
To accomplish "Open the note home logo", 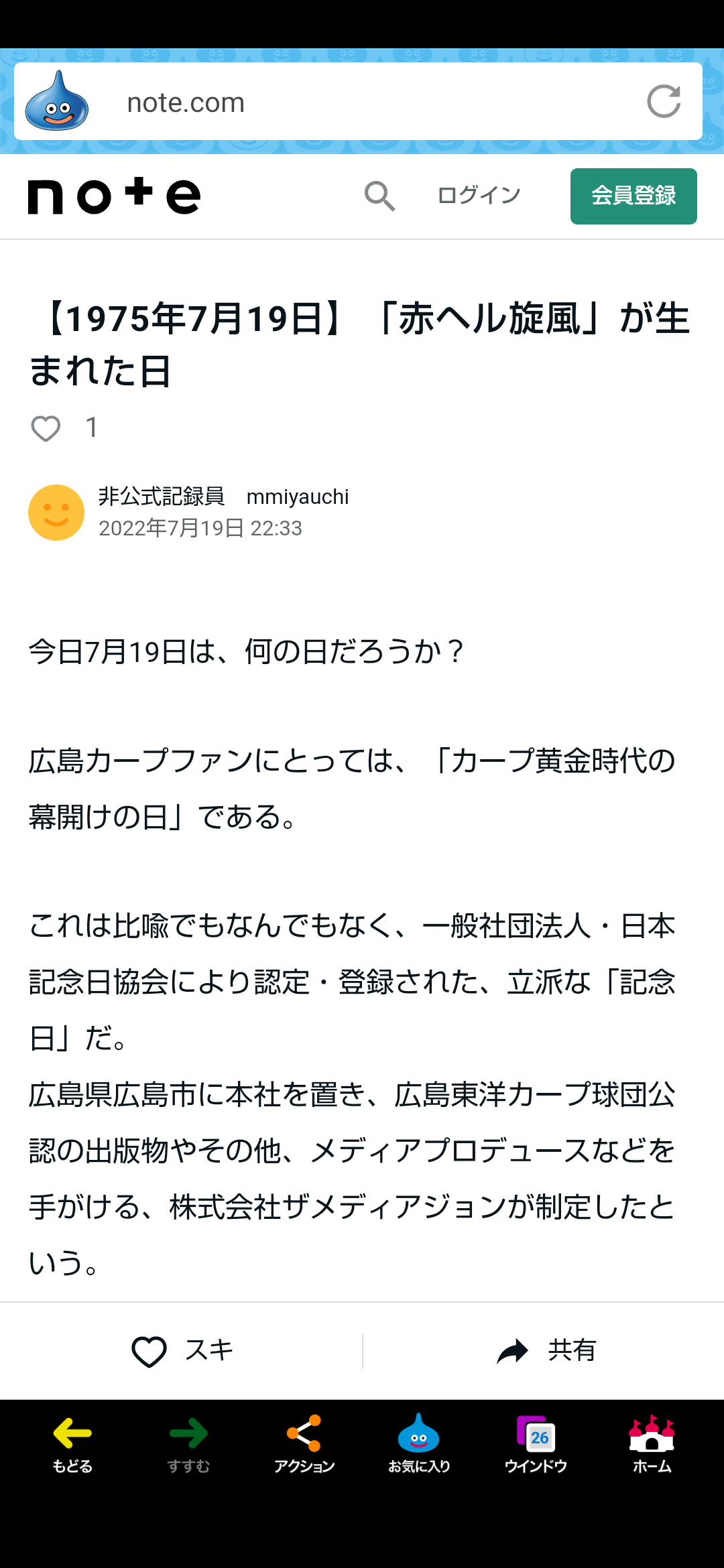I will (114, 196).
